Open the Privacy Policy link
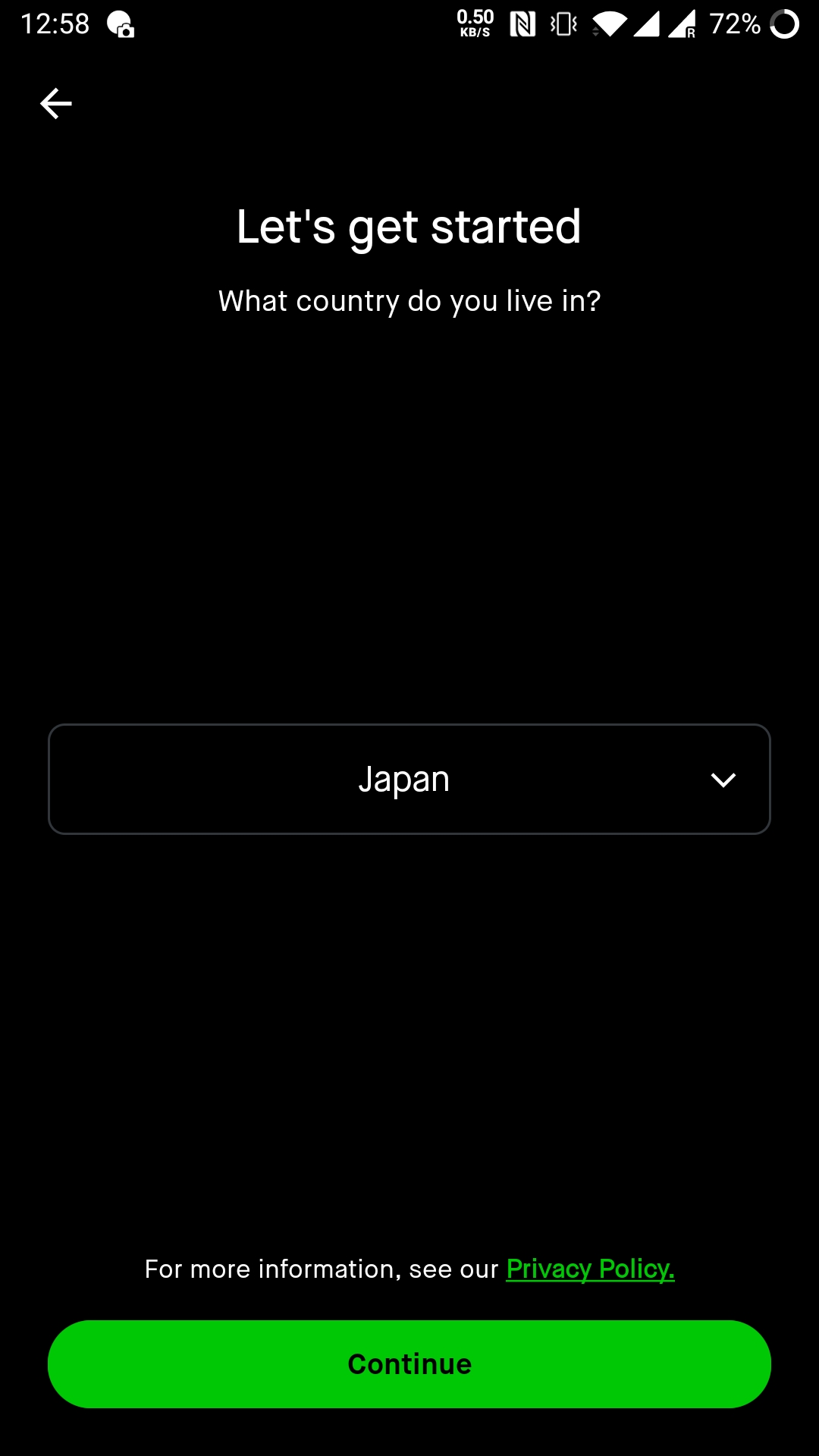The image size is (819, 1456). coord(590,1269)
